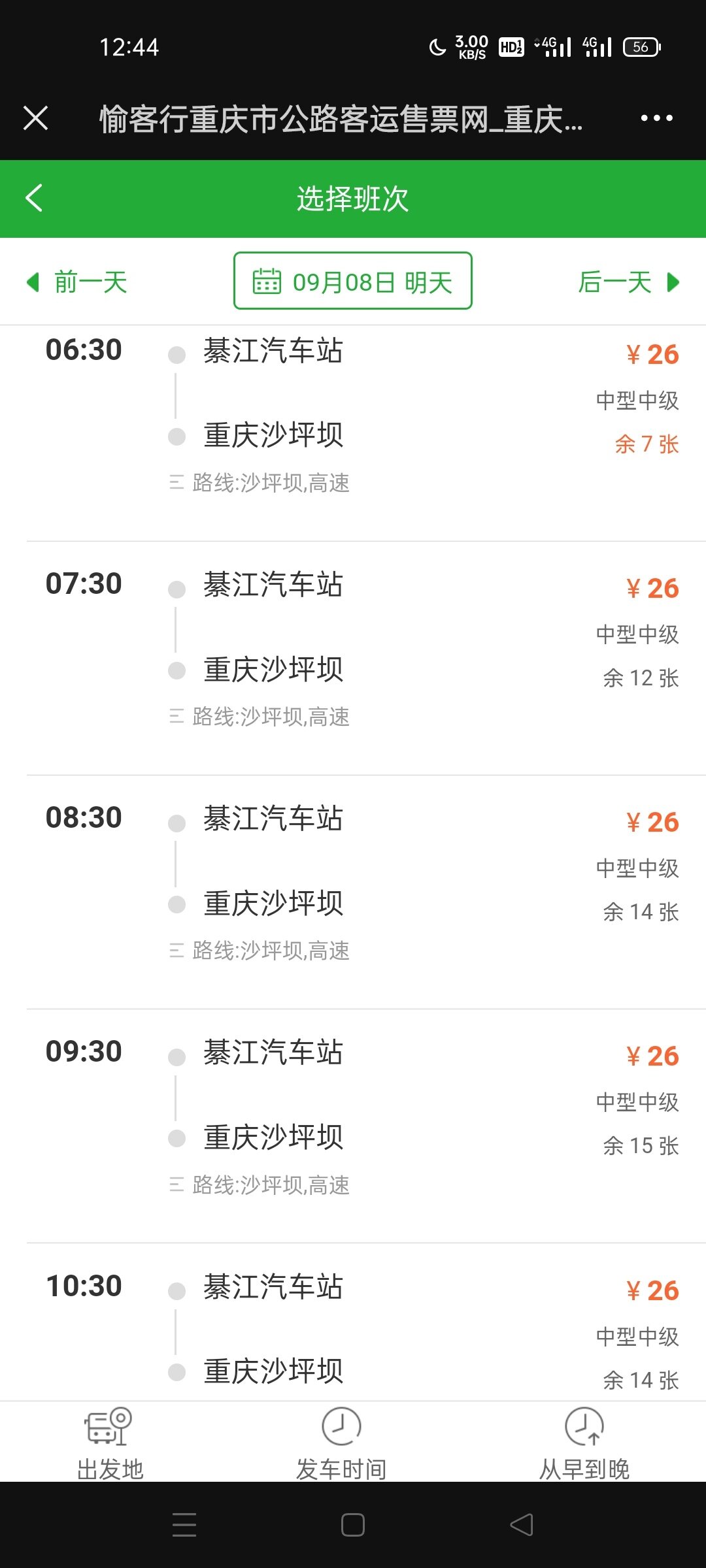Close the web page with the X
The image size is (706, 1568).
point(36,118)
